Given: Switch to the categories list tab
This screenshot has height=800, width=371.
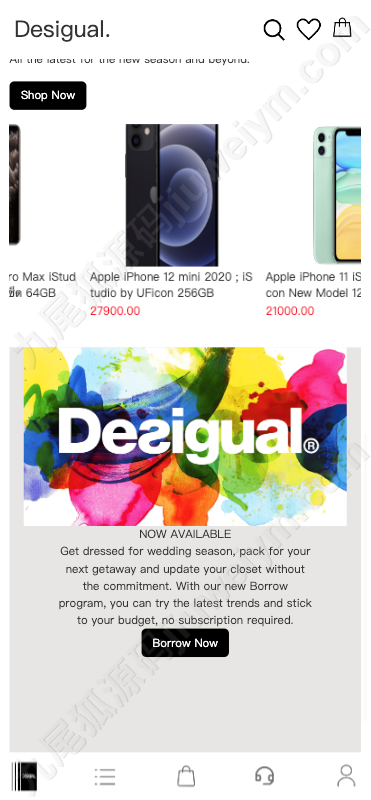Looking at the screenshot, I should pyautogui.click(x=105, y=777).
